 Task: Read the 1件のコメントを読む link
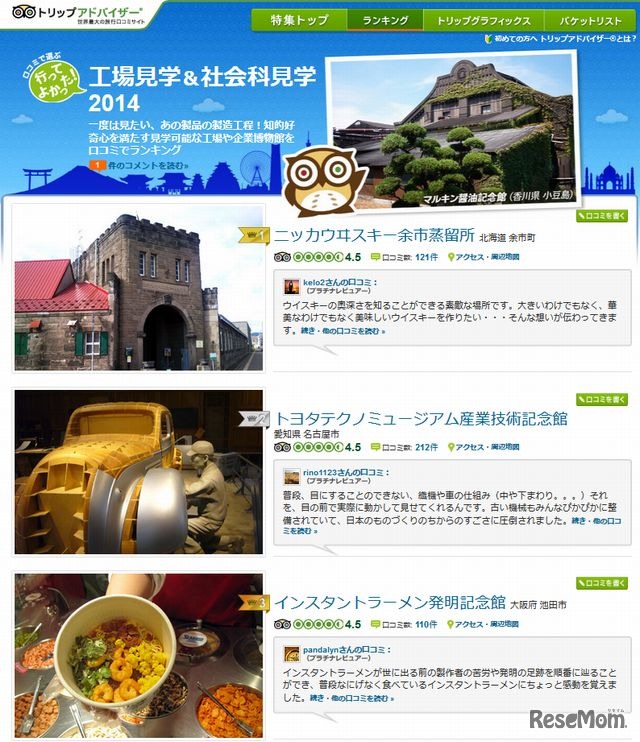tap(145, 165)
